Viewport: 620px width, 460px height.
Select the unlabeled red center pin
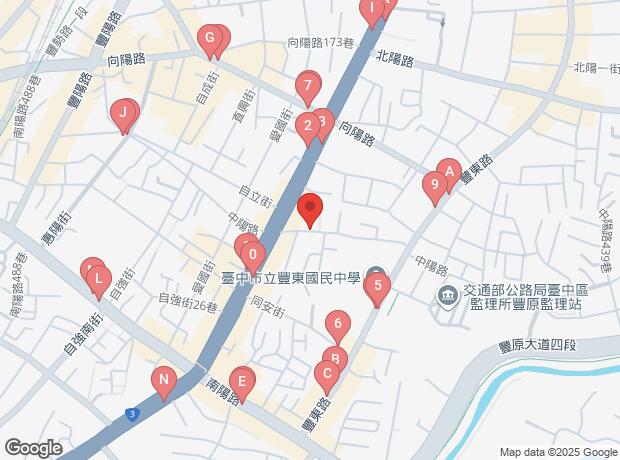[x=310, y=209]
